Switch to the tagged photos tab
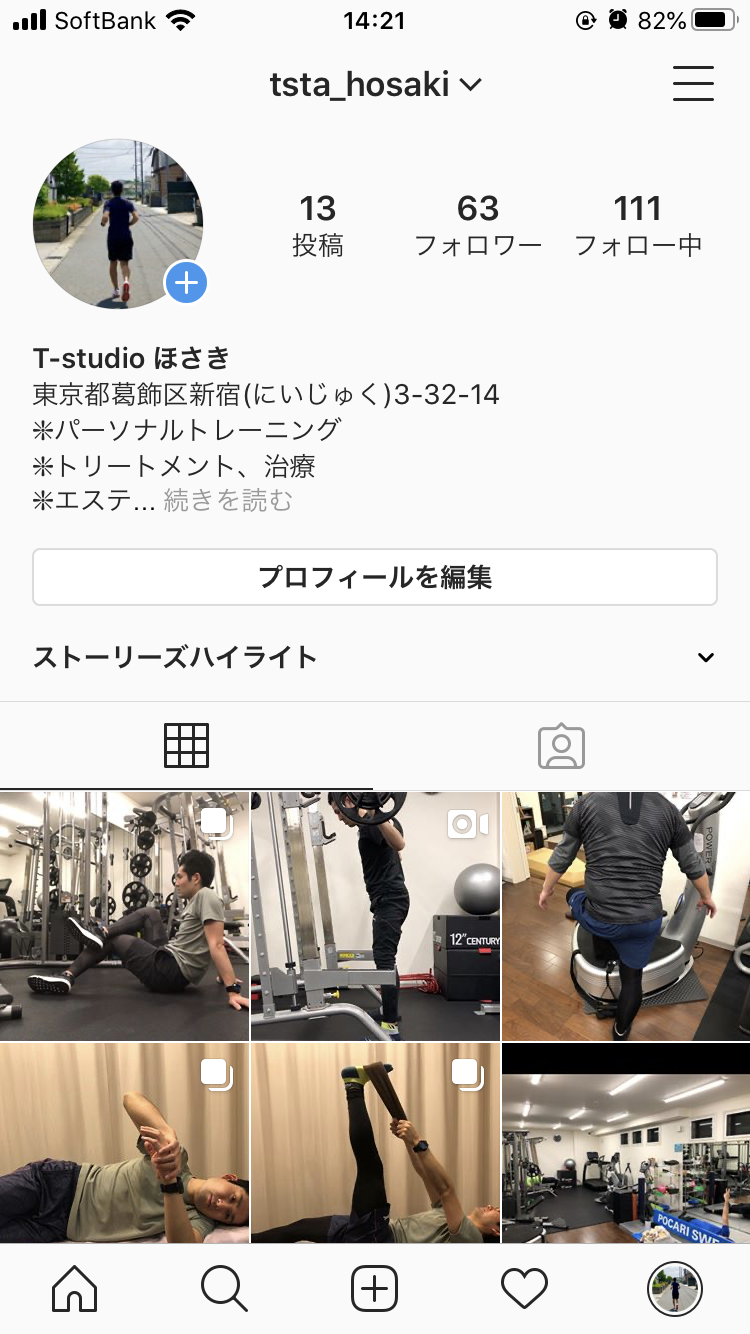Image resolution: width=750 pixels, height=1334 pixels. tap(561, 746)
